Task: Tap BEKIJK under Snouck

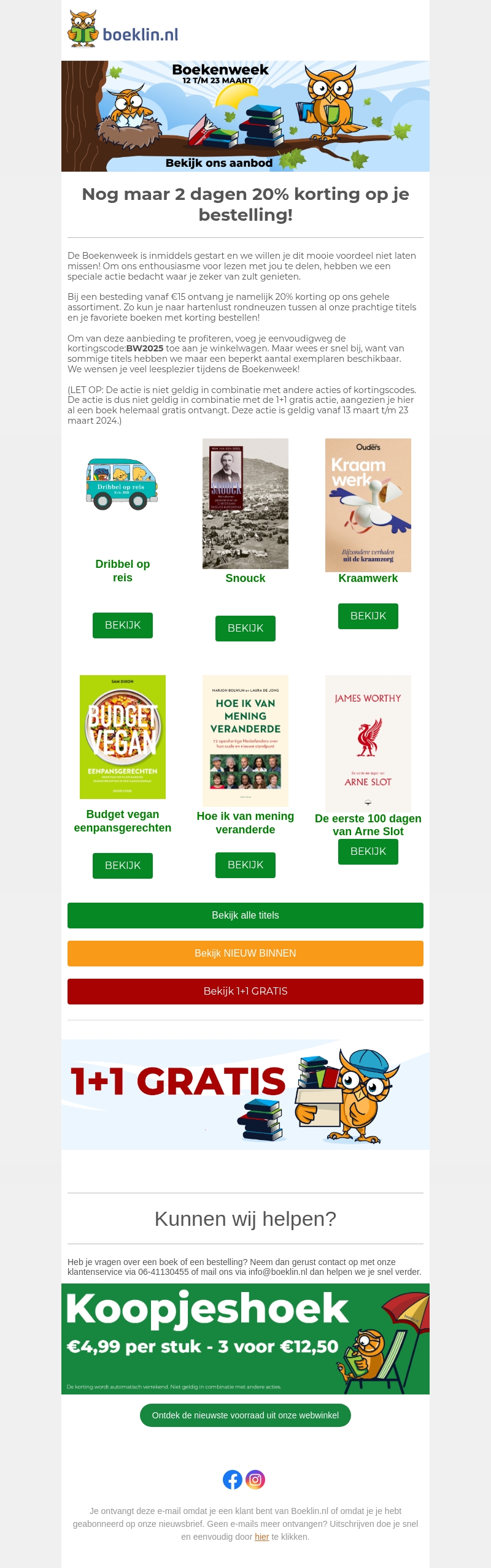Action: pos(245,628)
